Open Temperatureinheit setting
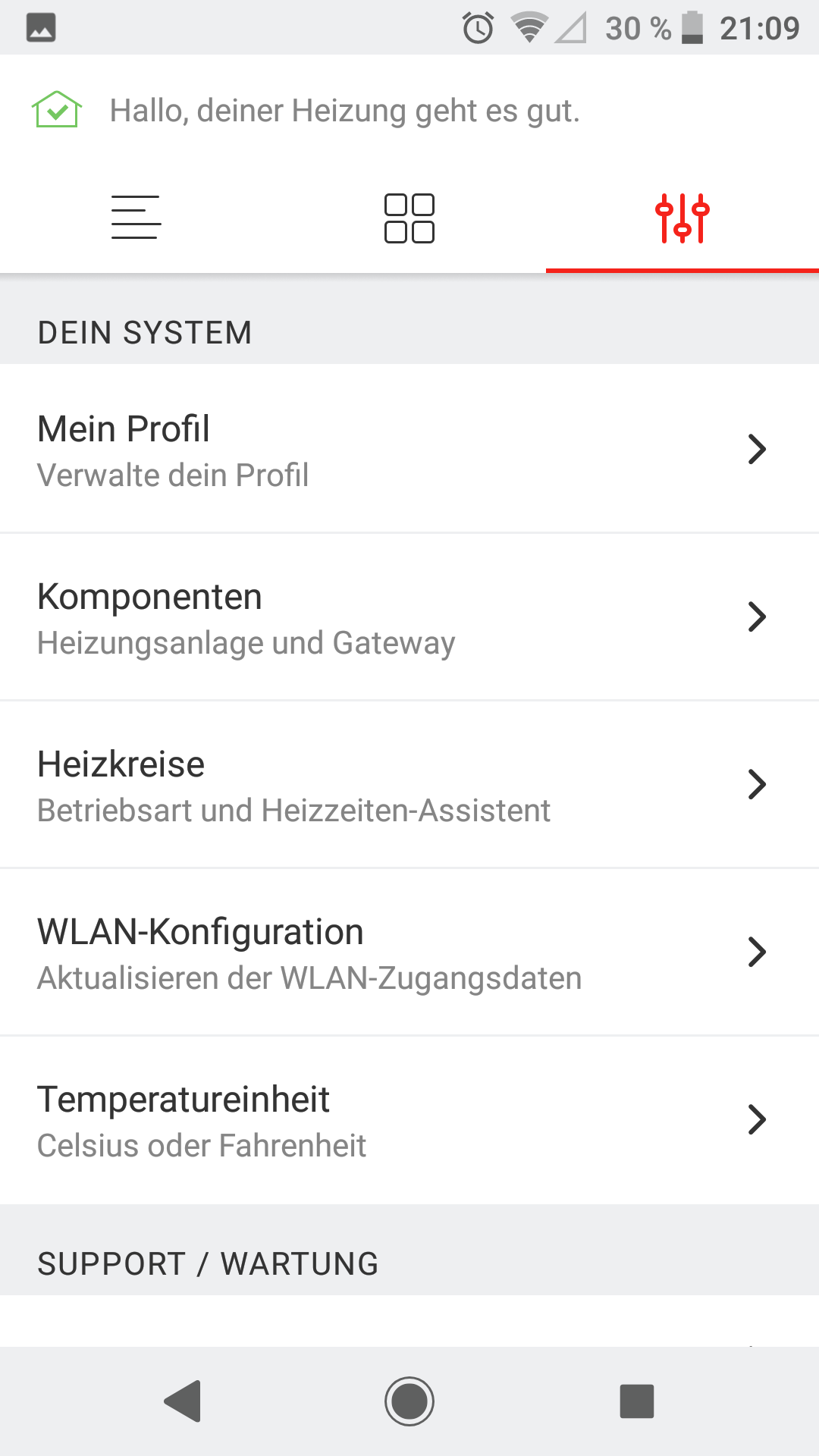 [x=409, y=1120]
